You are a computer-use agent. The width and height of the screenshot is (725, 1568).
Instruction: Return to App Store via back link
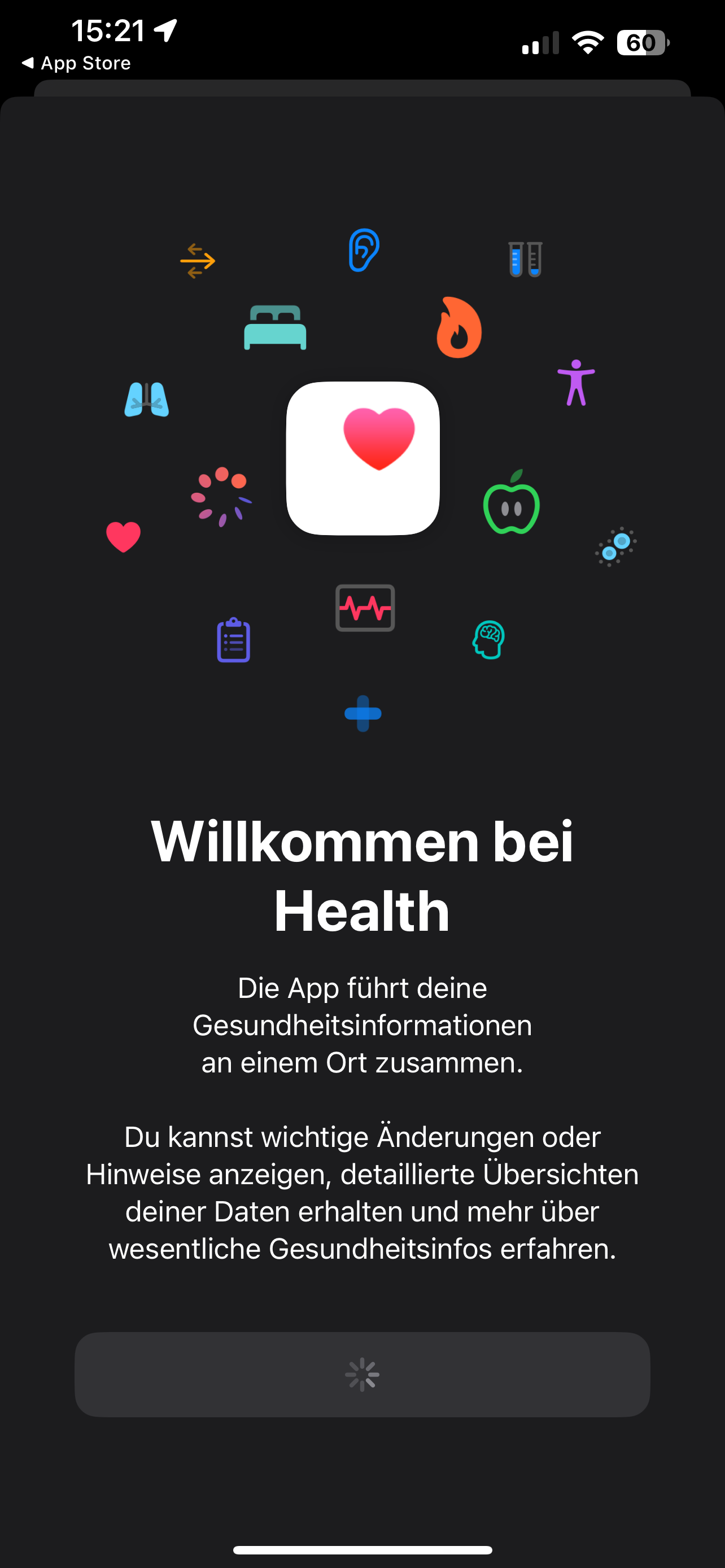click(76, 63)
